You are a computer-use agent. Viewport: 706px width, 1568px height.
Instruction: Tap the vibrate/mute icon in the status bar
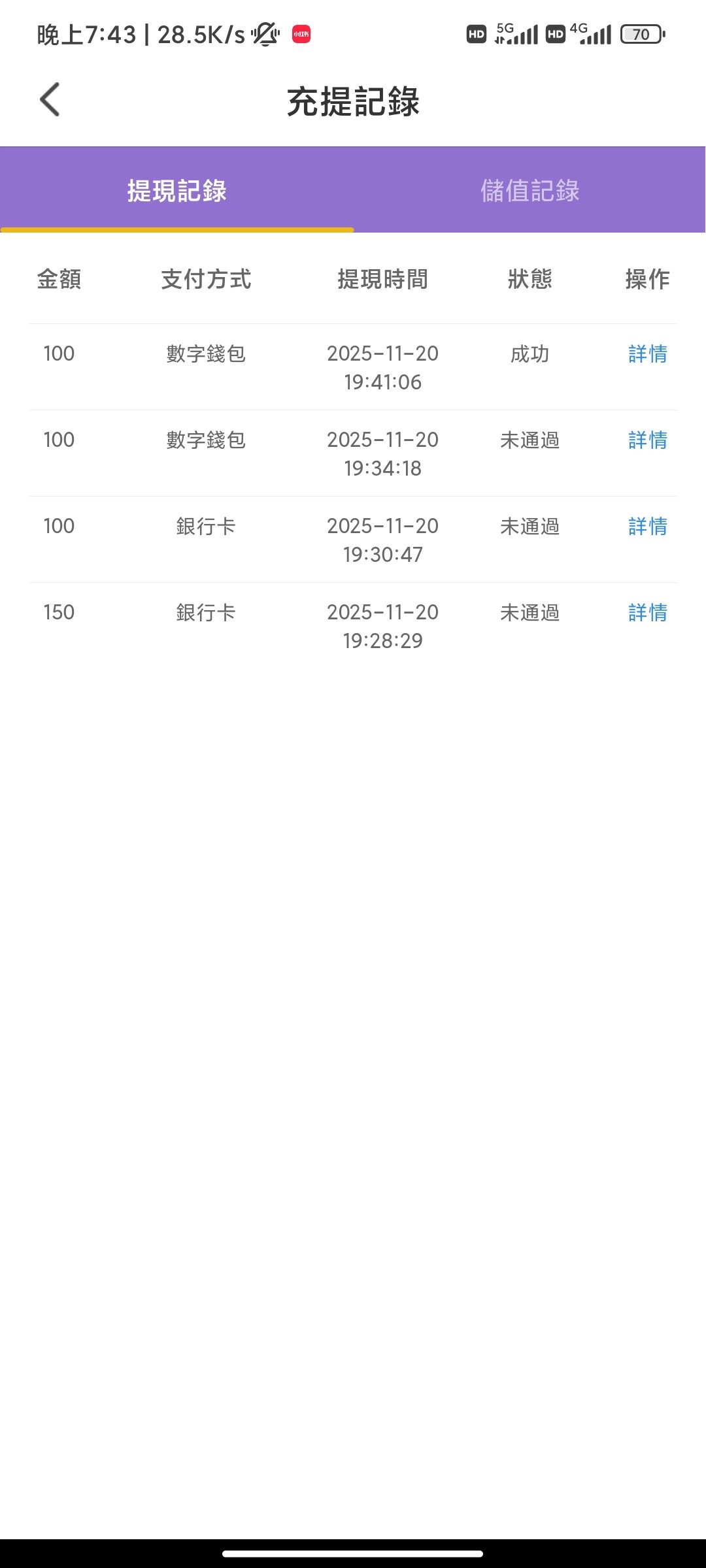pos(264,34)
